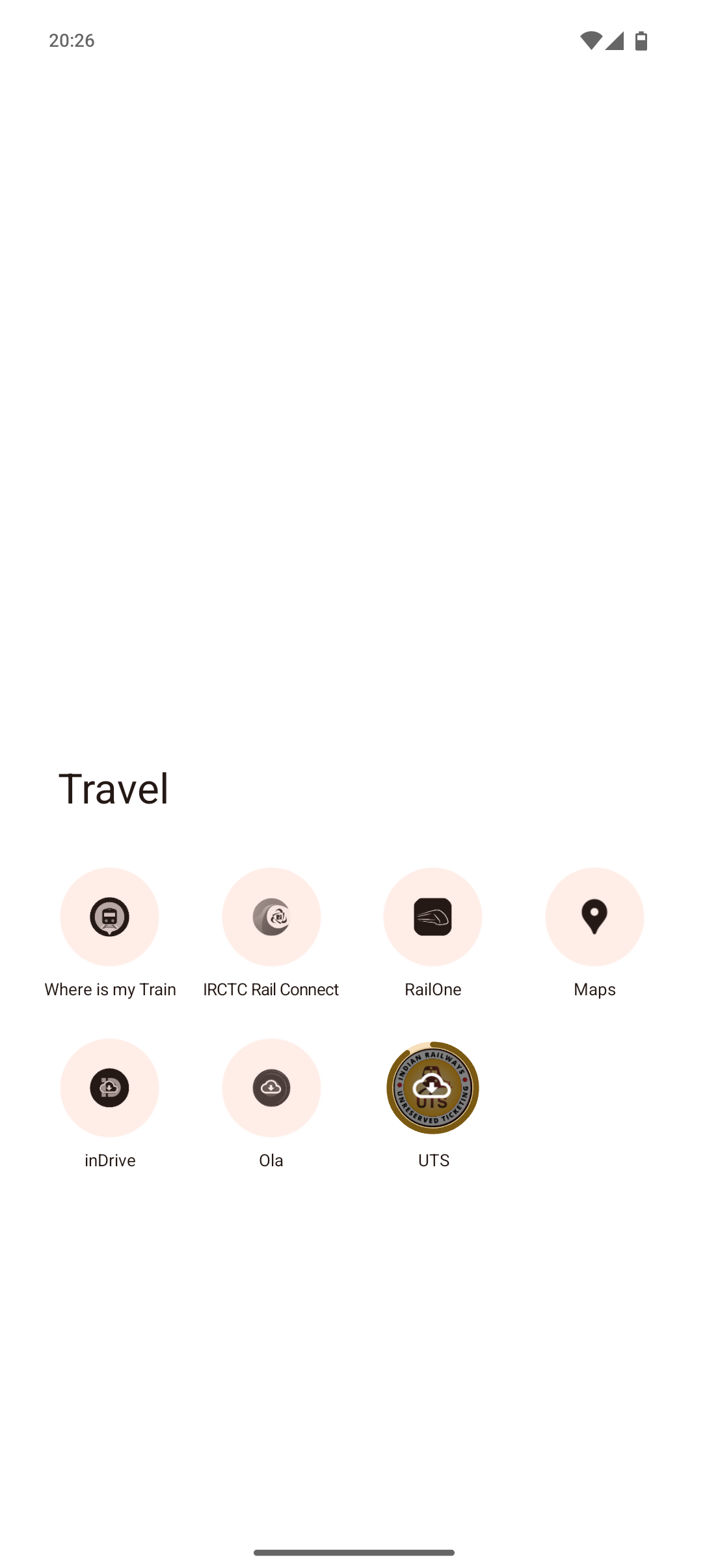This screenshot has height=1568, width=705.
Task: Launch IRCTC Rail Connect
Action: coord(271,917)
